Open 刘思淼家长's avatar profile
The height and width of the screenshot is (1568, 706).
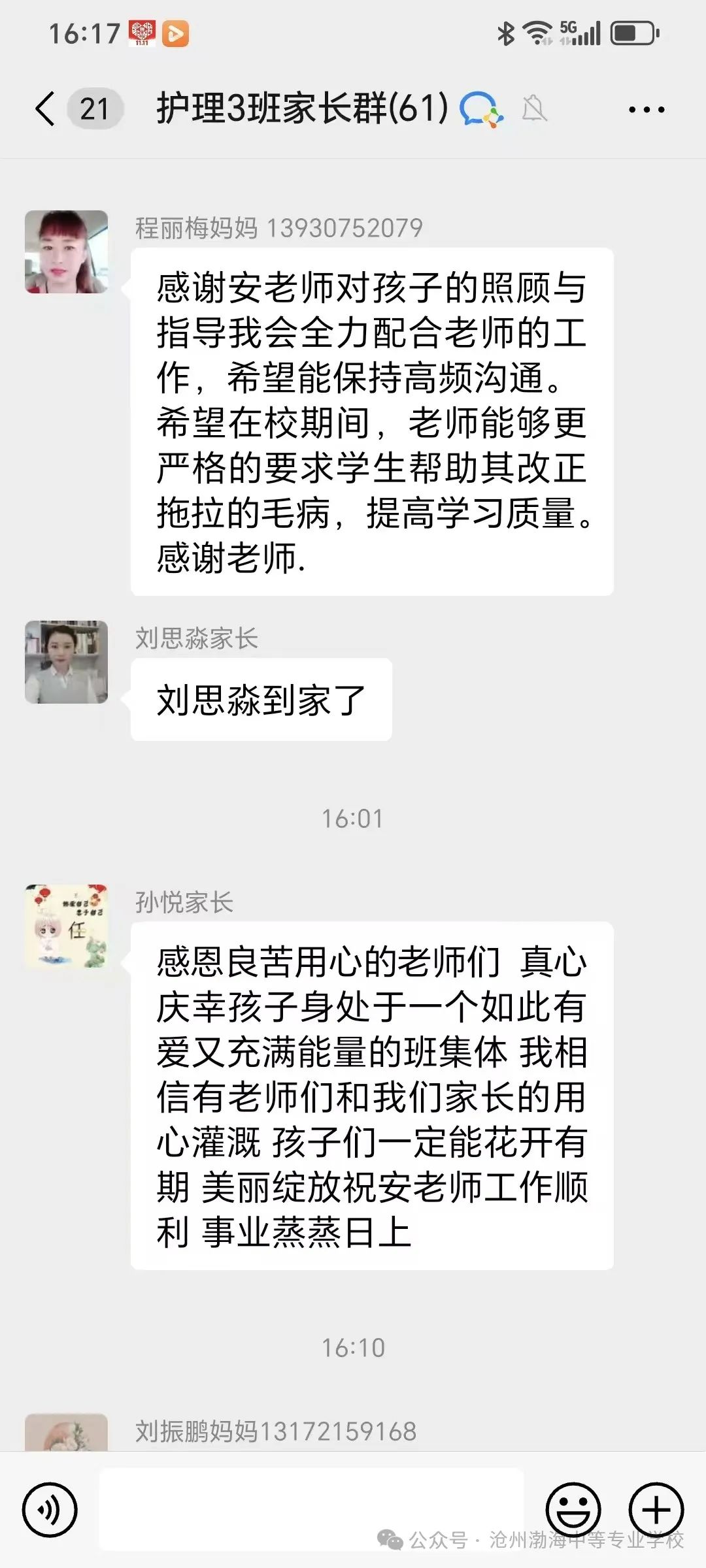point(66,662)
